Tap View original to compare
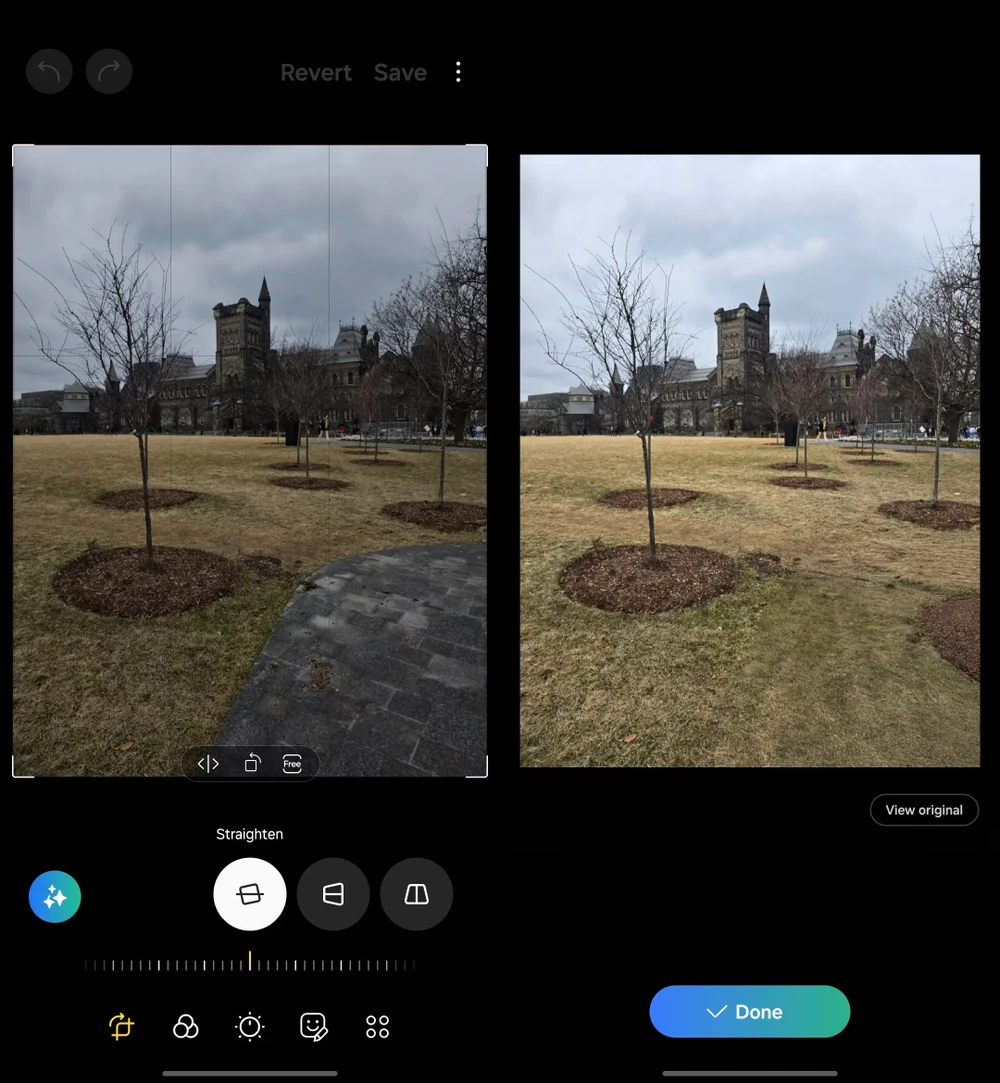 pyautogui.click(x=924, y=810)
